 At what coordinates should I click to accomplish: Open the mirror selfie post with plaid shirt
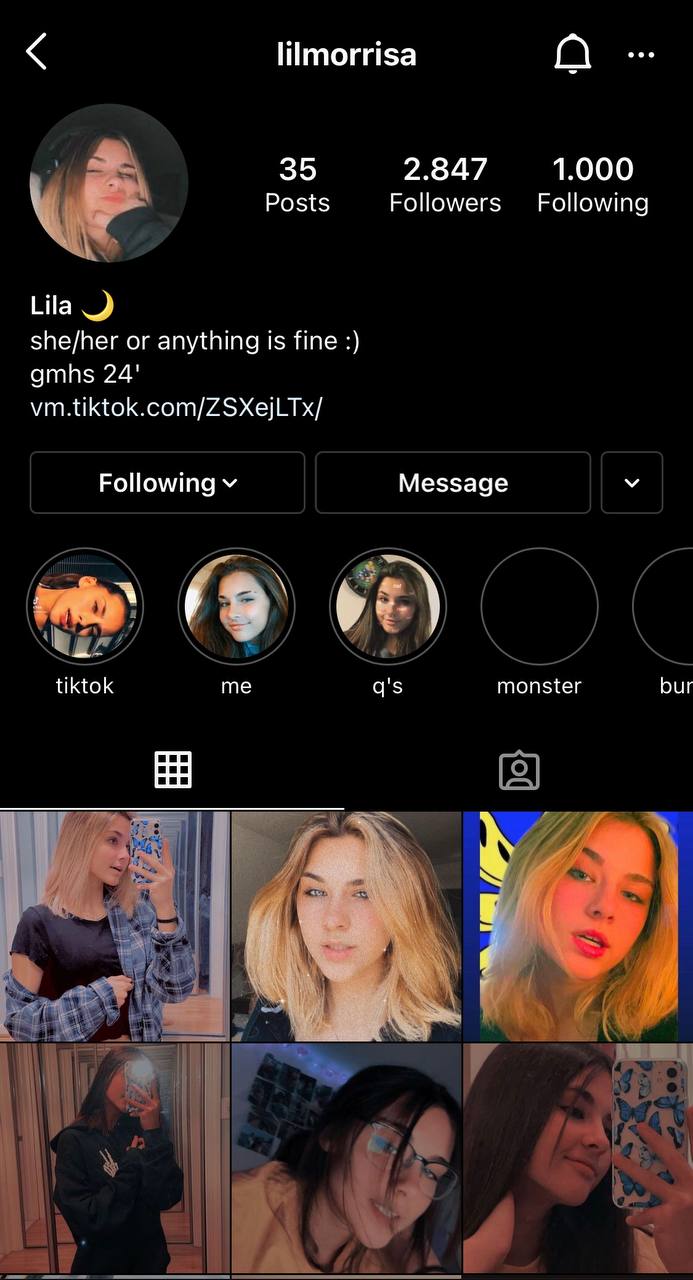[x=114, y=926]
